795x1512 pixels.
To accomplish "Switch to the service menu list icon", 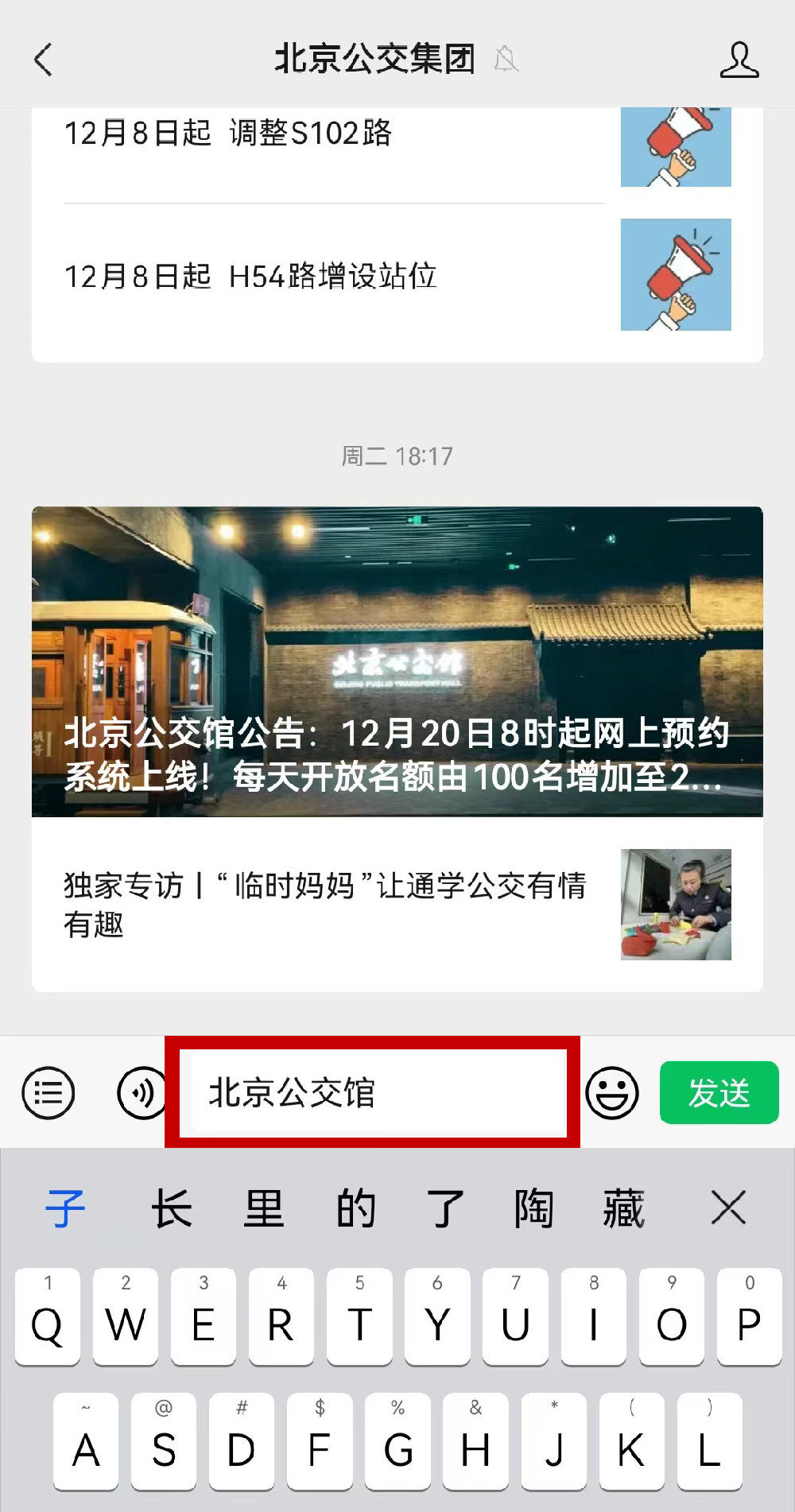I will 48,1093.
